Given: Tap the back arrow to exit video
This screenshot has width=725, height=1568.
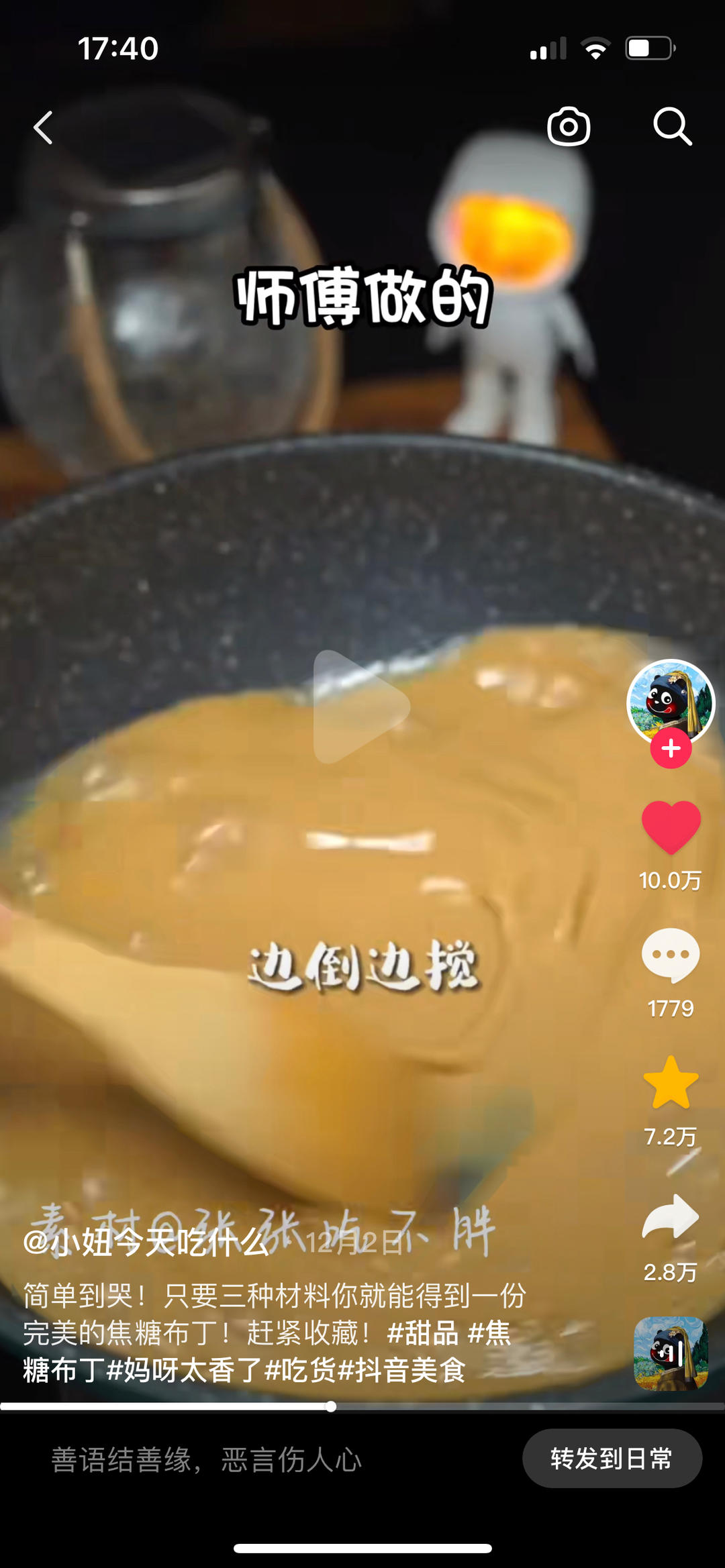Looking at the screenshot, I should click(42, 127).
